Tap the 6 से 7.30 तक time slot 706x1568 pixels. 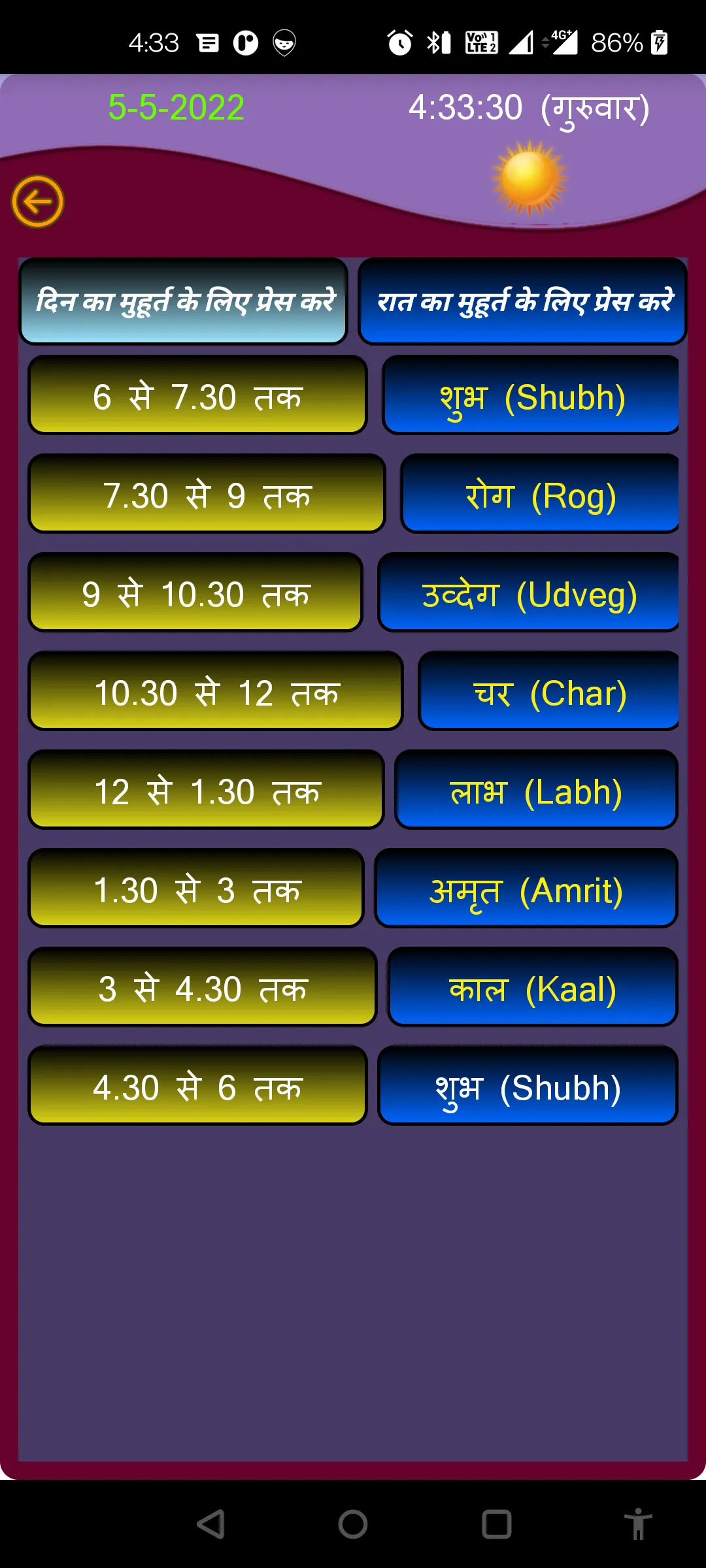coord(197,395)
